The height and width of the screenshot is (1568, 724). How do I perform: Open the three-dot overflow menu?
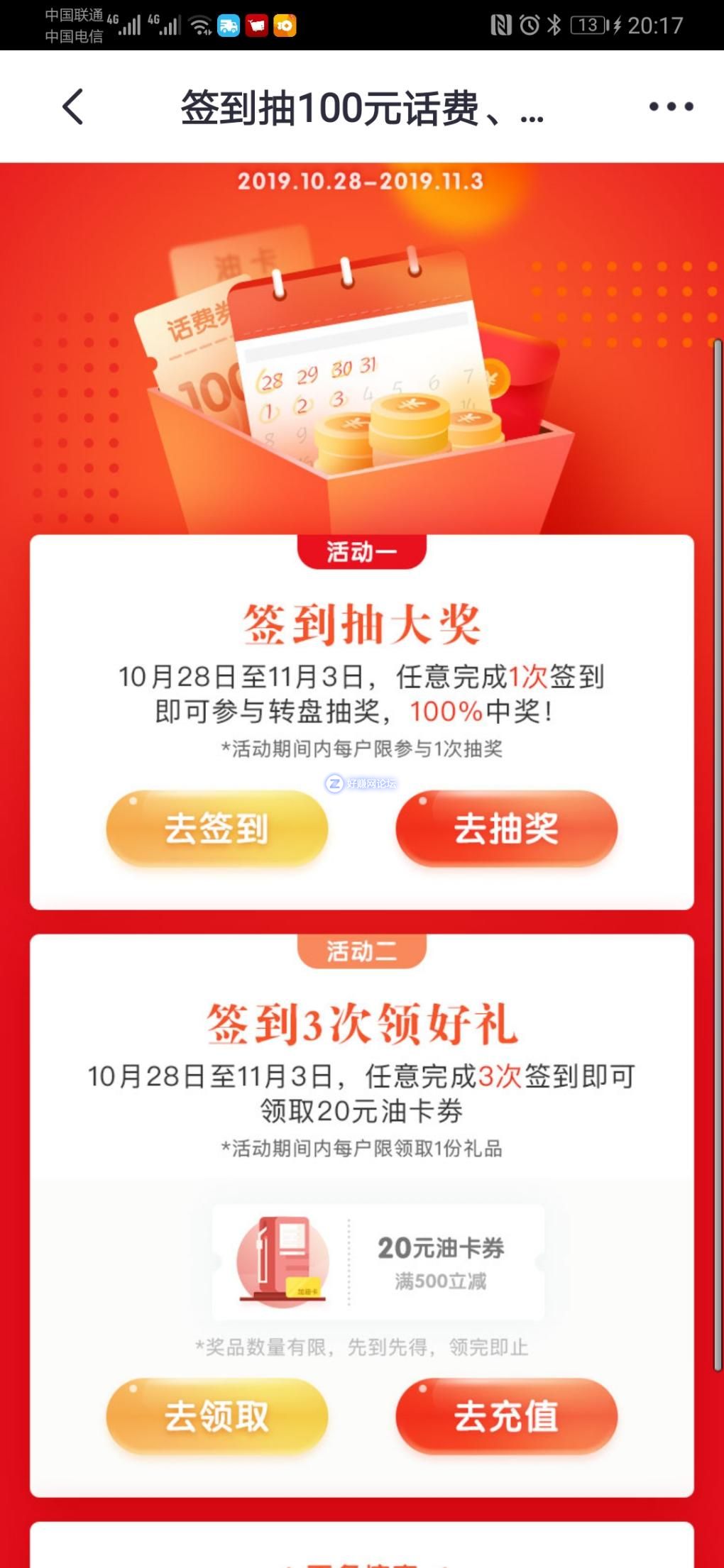(x=671, y=107)
